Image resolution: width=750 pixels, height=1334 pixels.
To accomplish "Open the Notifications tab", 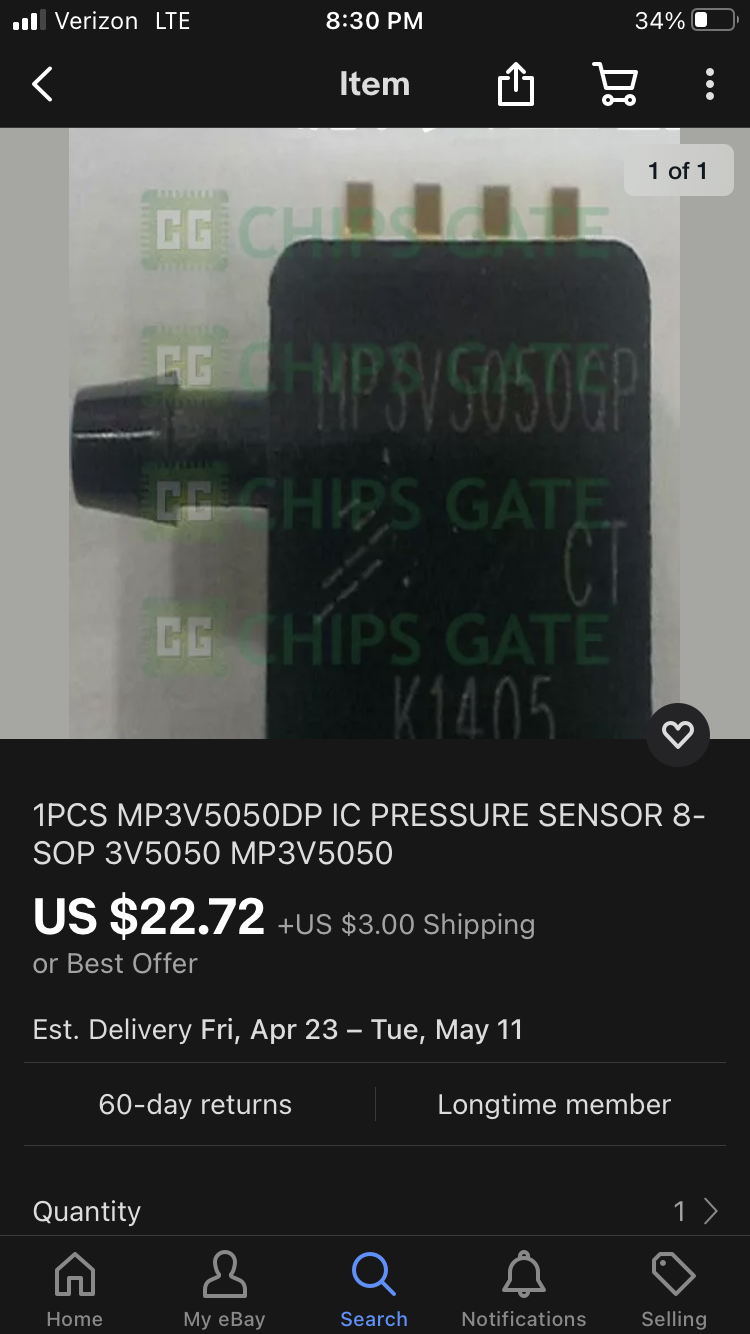I will [524, 1290].
